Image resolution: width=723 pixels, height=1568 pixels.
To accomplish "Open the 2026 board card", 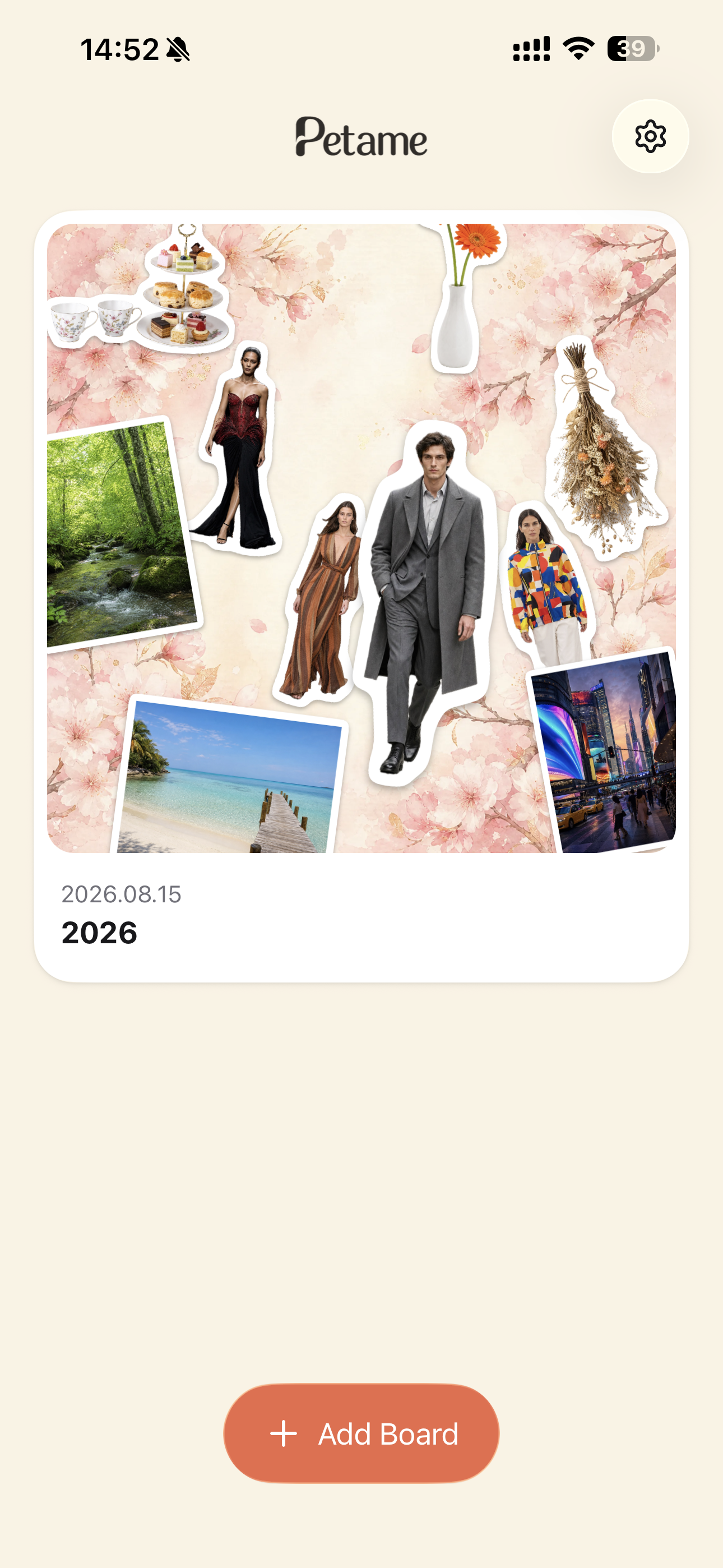I will pyautogui.click(x=361, y=597).
